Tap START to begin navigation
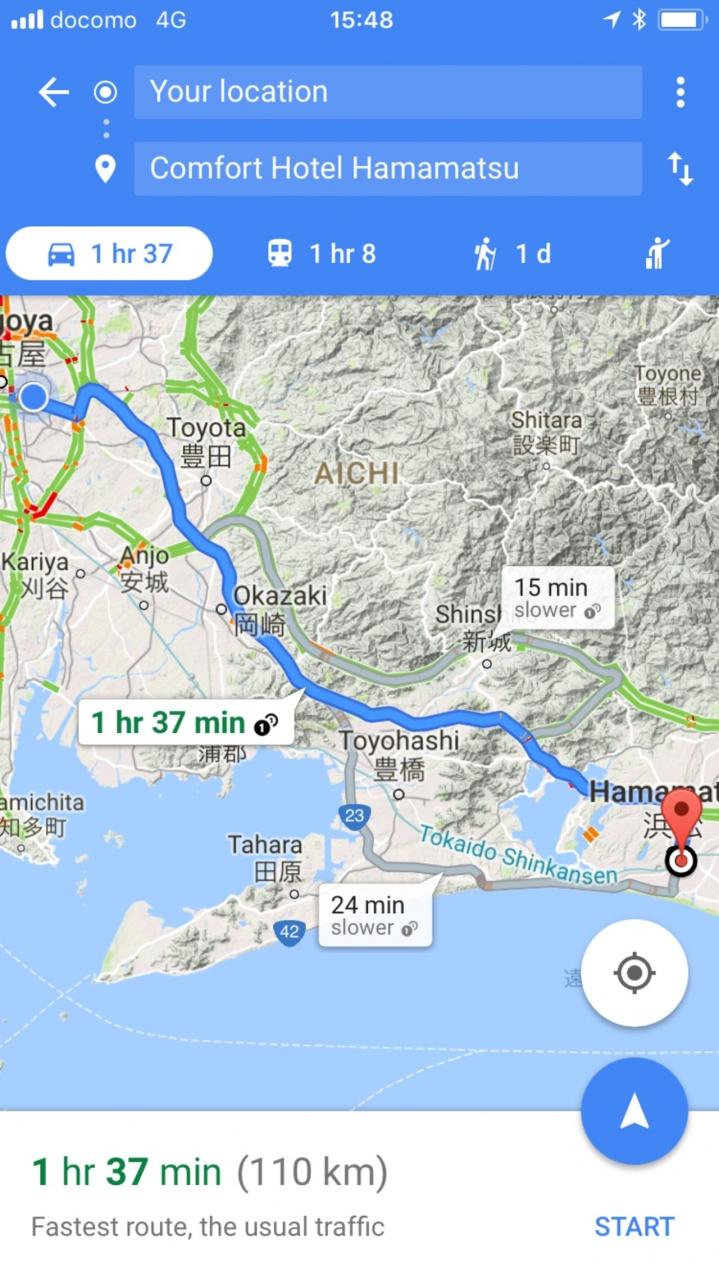 click(634, 1226)
